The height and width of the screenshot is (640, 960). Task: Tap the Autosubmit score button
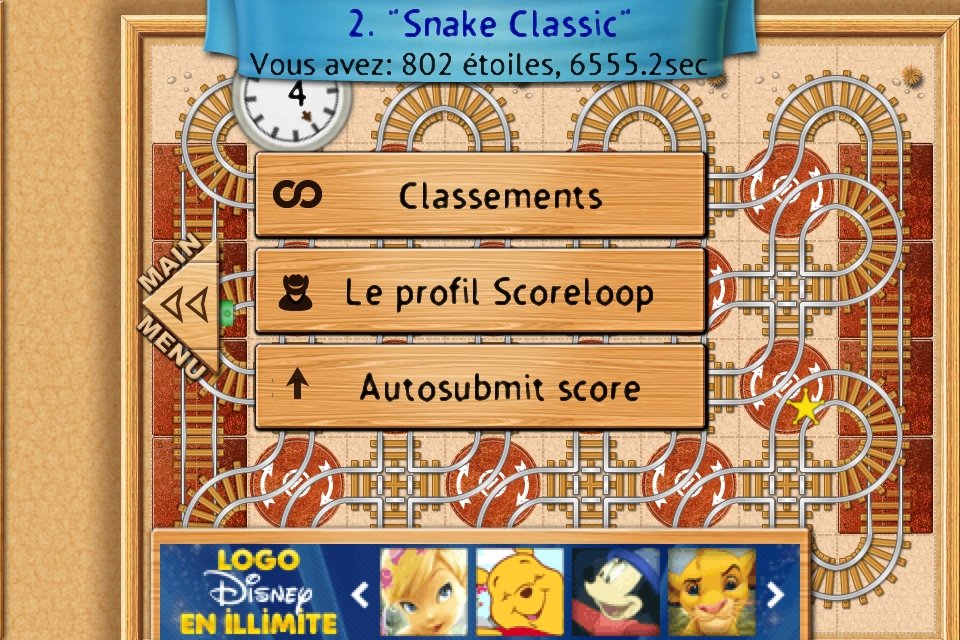coord(480,387)
